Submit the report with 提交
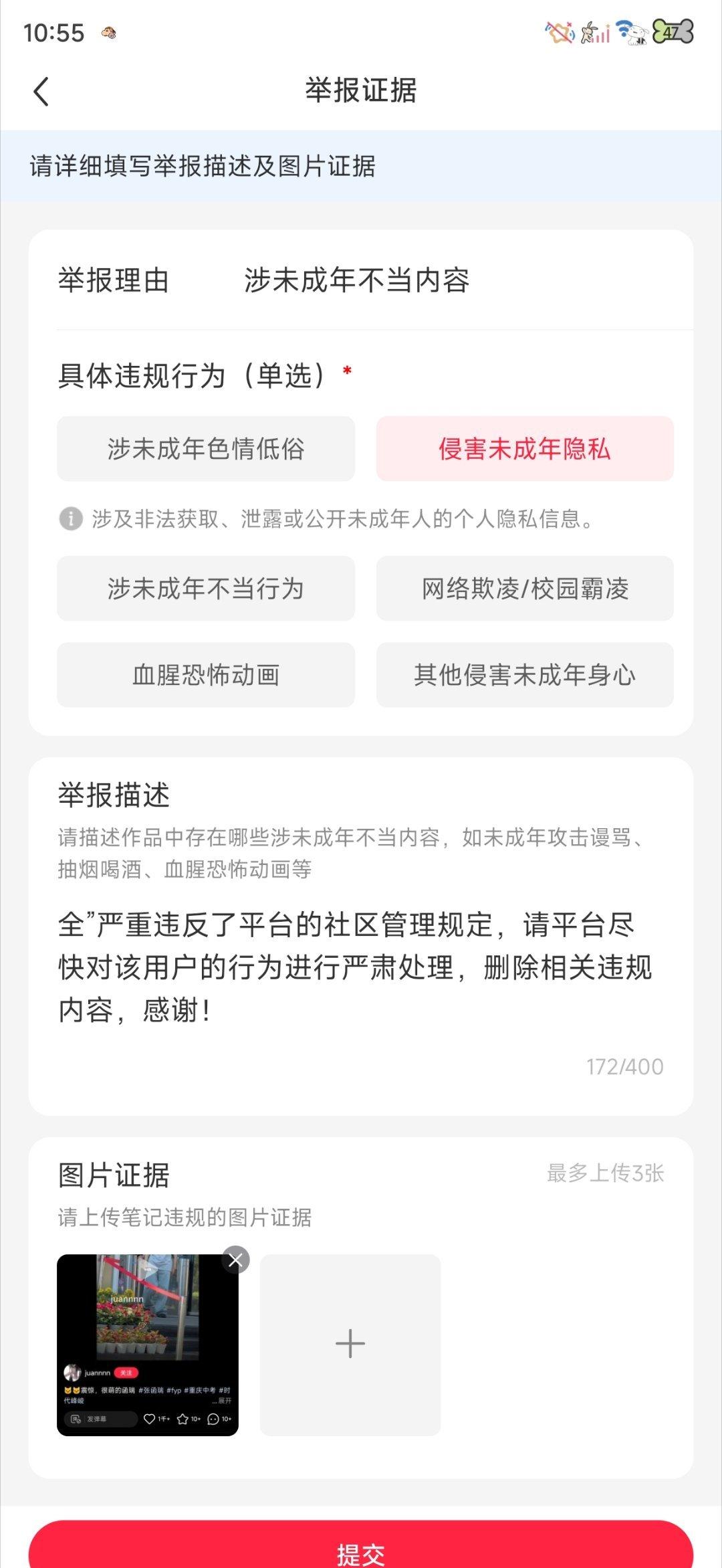 click(361, 1549)
